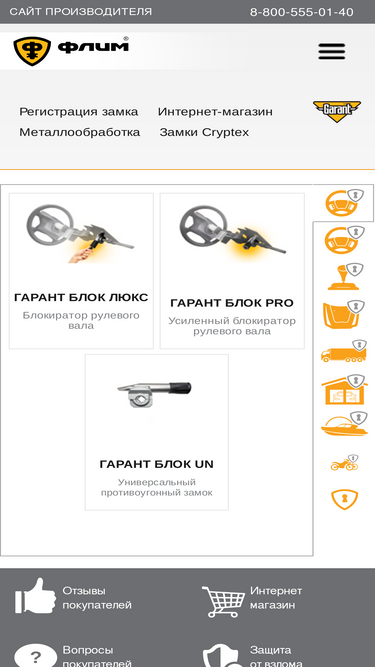Select the garage lock category icon
Viewport: 375px width, 667px height.
(x=344, y=389)
